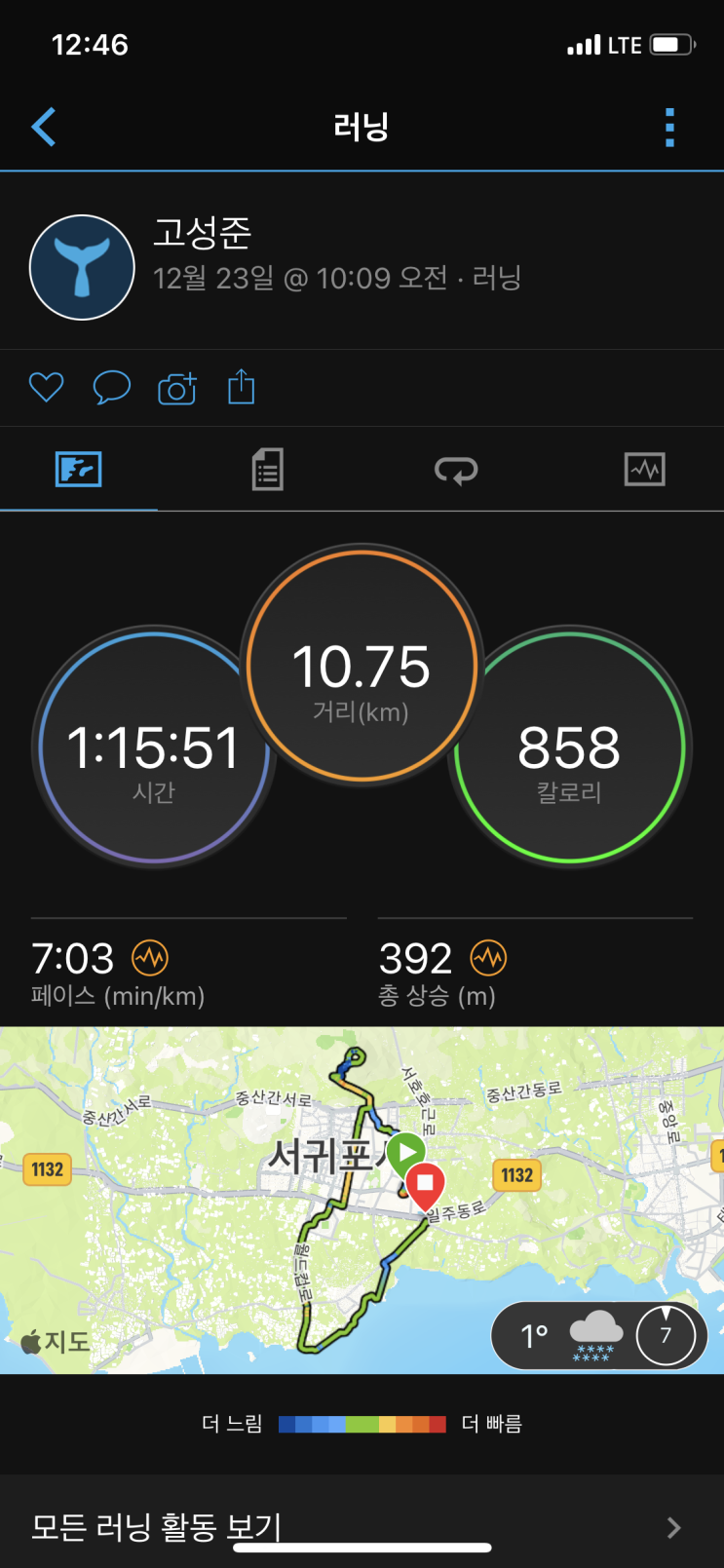Open the 모든 러닝 활동 보기 row

[x=362, y=1526]
